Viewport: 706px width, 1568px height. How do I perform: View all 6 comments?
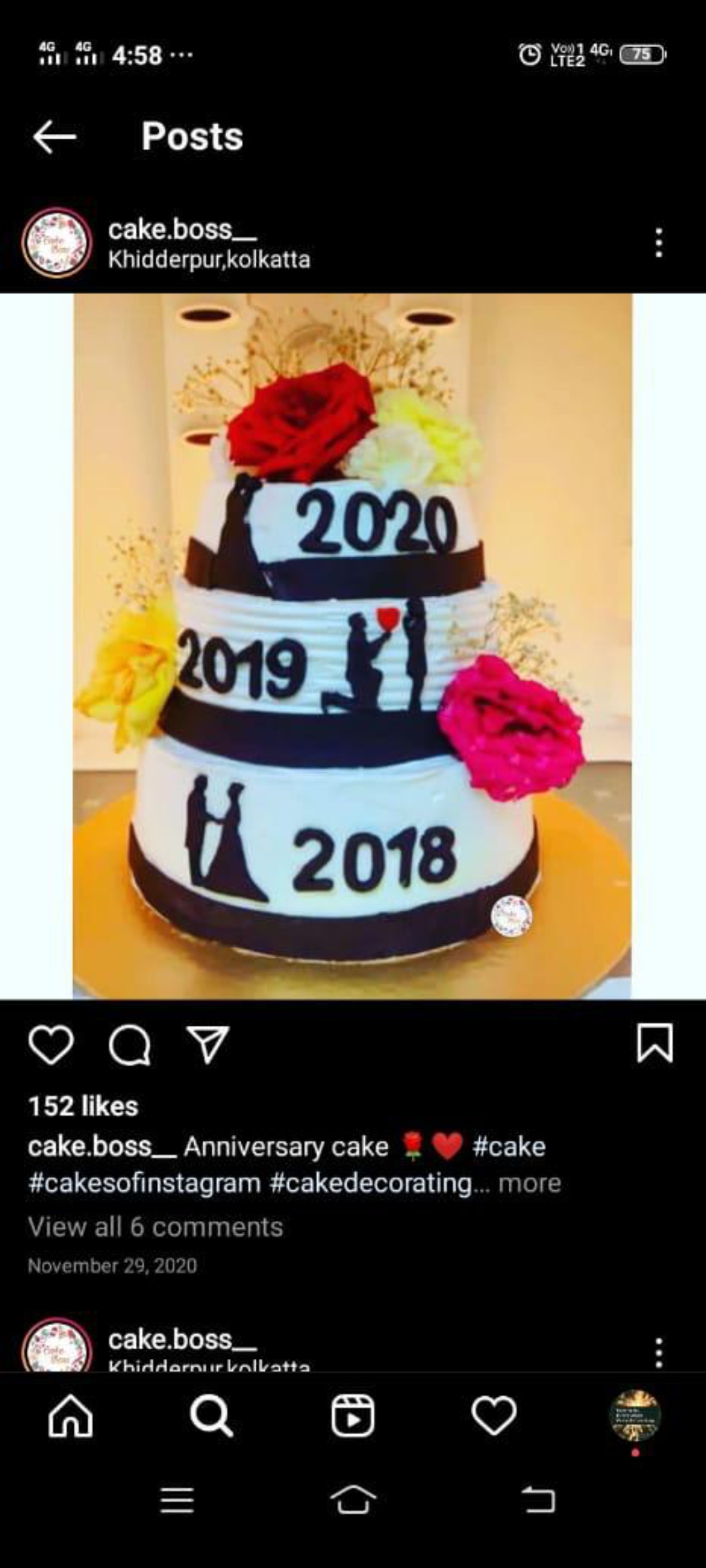click(156, 1227)
